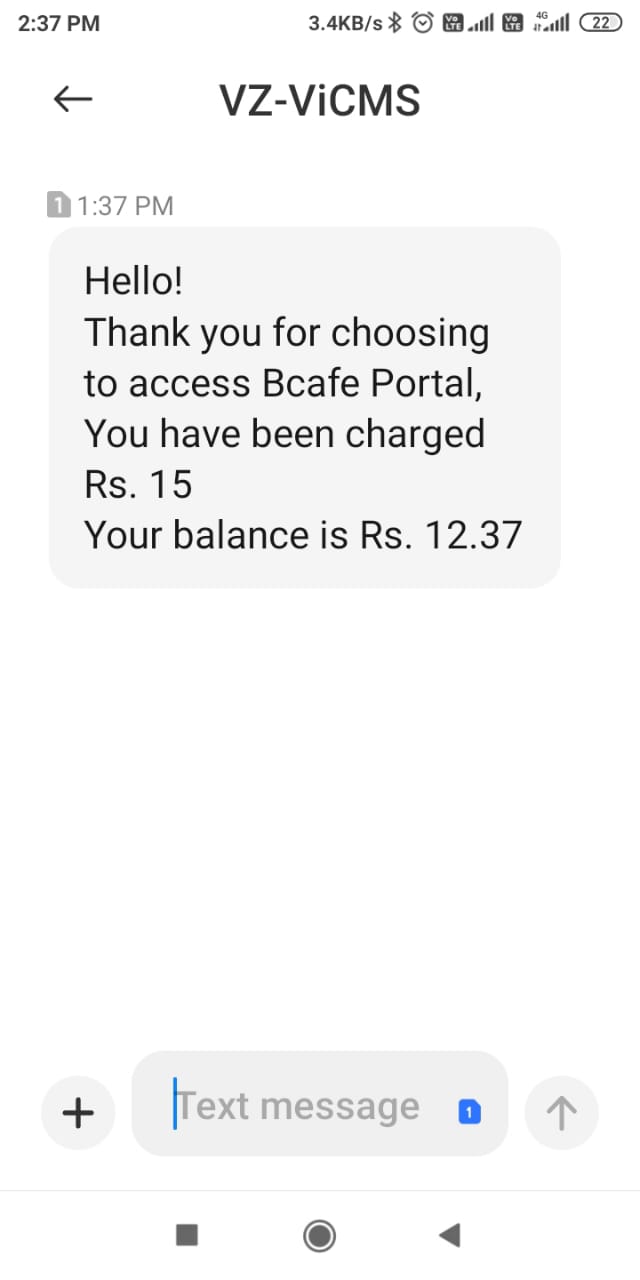Switch the SIM card selector
The height and width of the screenshot is (1280, 640).
pyautogui.click(x=470, y=1111)
